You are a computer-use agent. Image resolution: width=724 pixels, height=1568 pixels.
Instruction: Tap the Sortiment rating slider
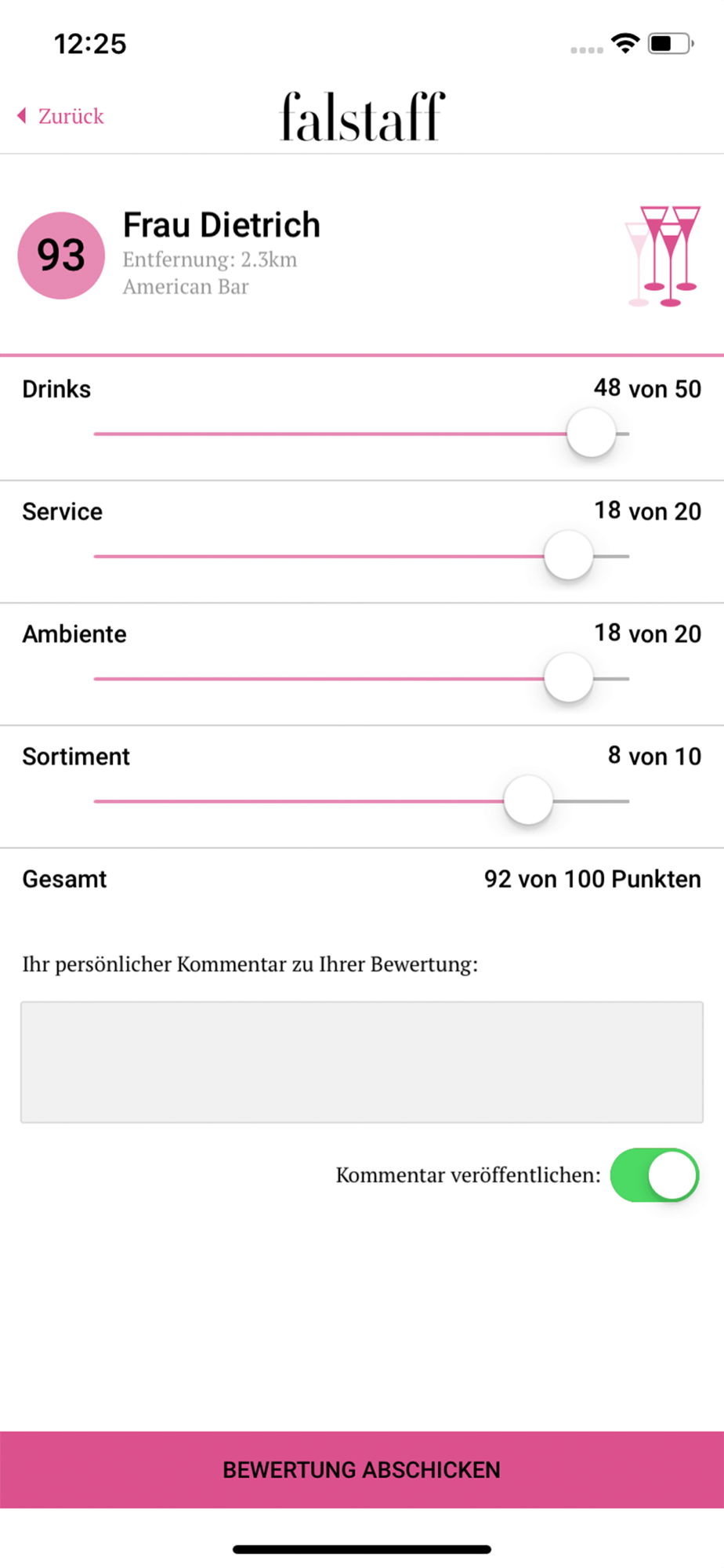pyautogui.click(x=361, y=800)
